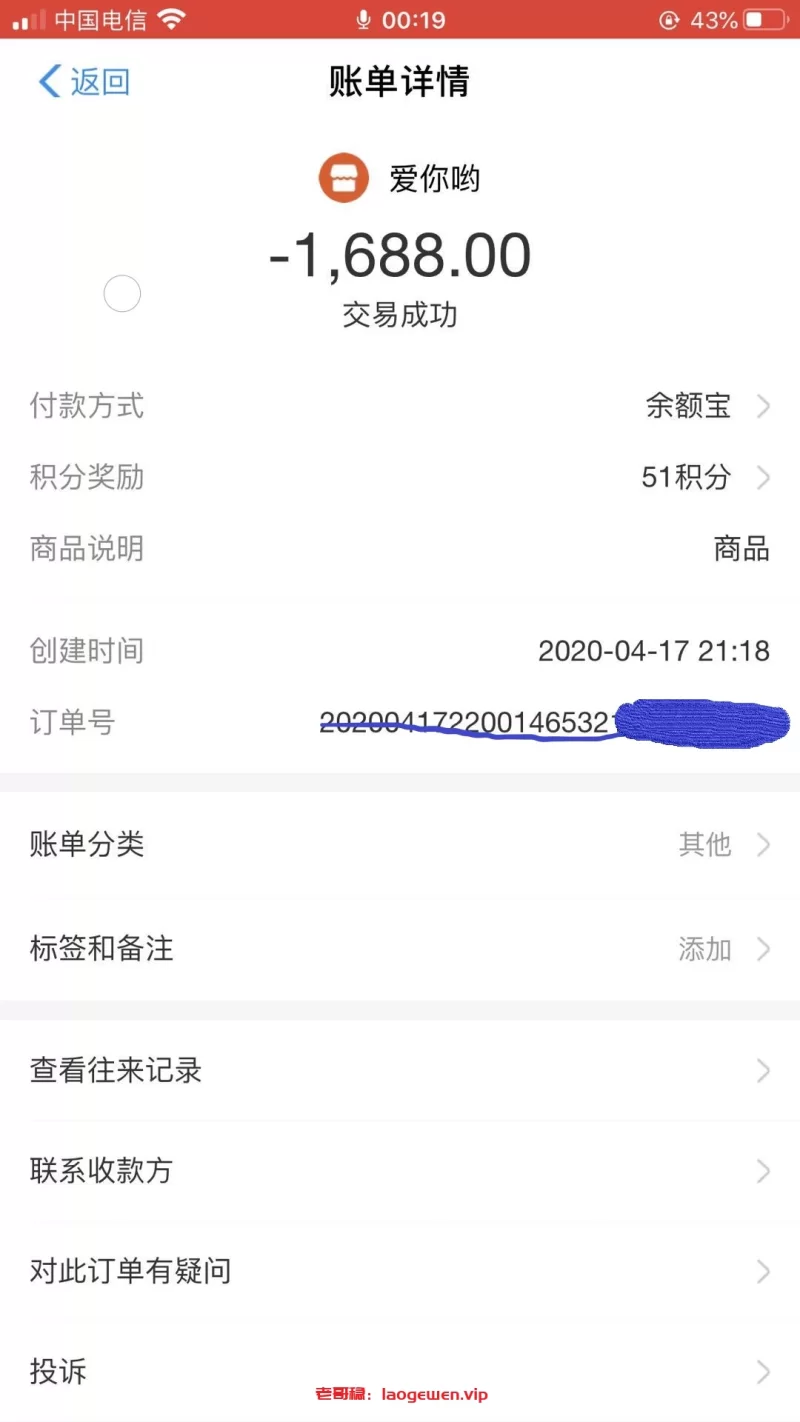Go back using the 返回 button

84,82
